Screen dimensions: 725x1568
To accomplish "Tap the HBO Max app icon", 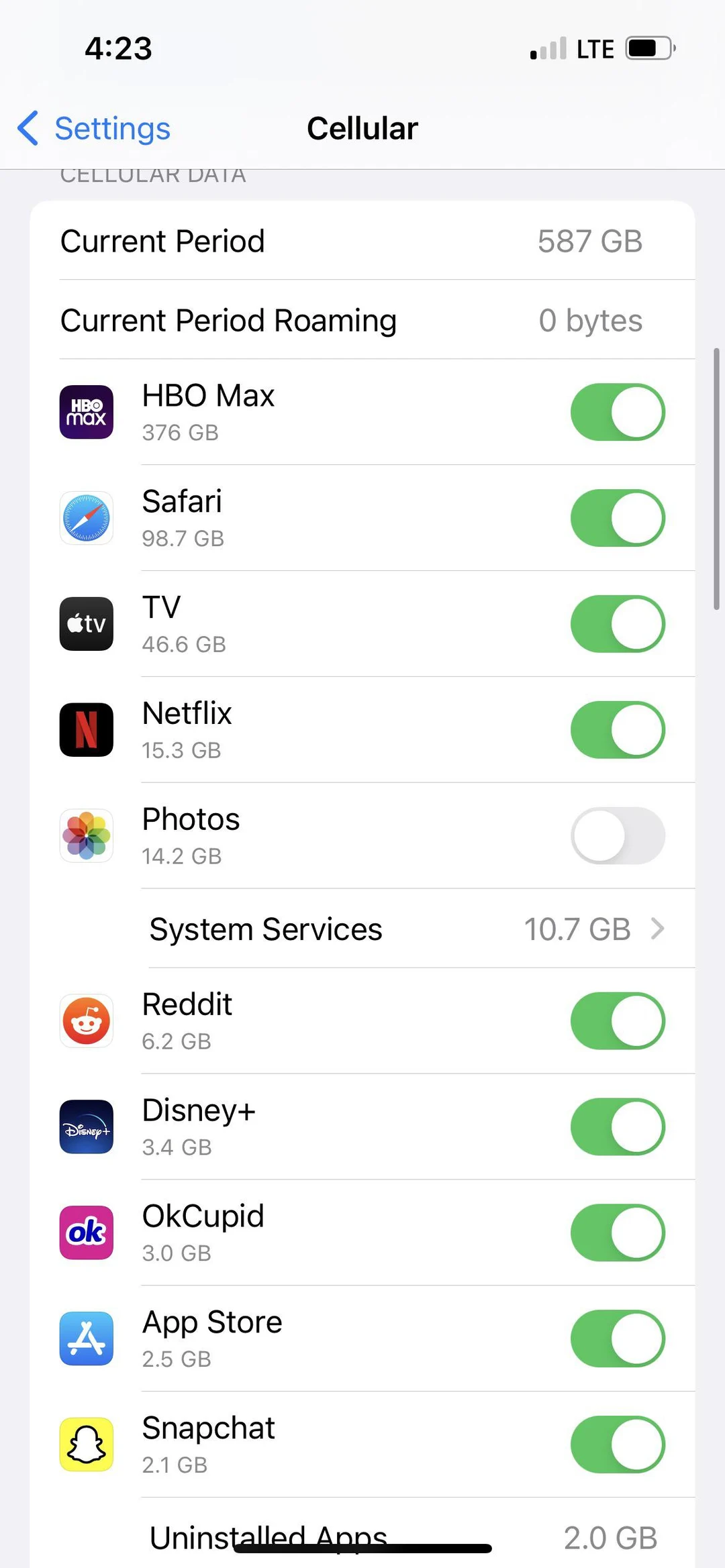I will click(x=86, y=412).
